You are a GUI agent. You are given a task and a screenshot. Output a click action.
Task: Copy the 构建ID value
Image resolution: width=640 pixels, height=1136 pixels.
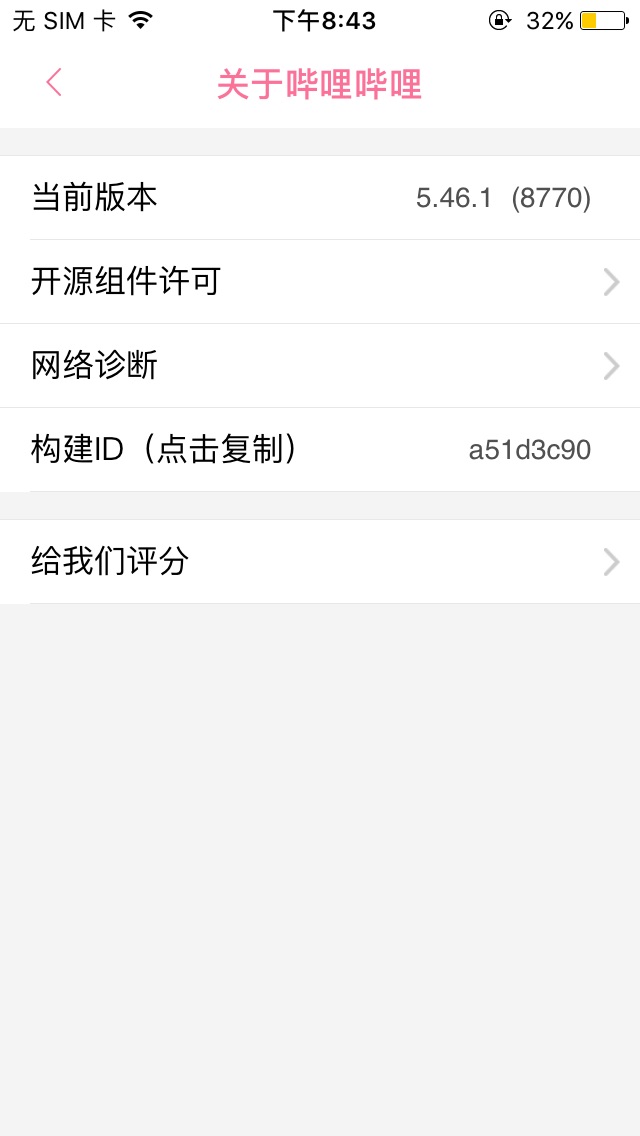tap(320, 450)
